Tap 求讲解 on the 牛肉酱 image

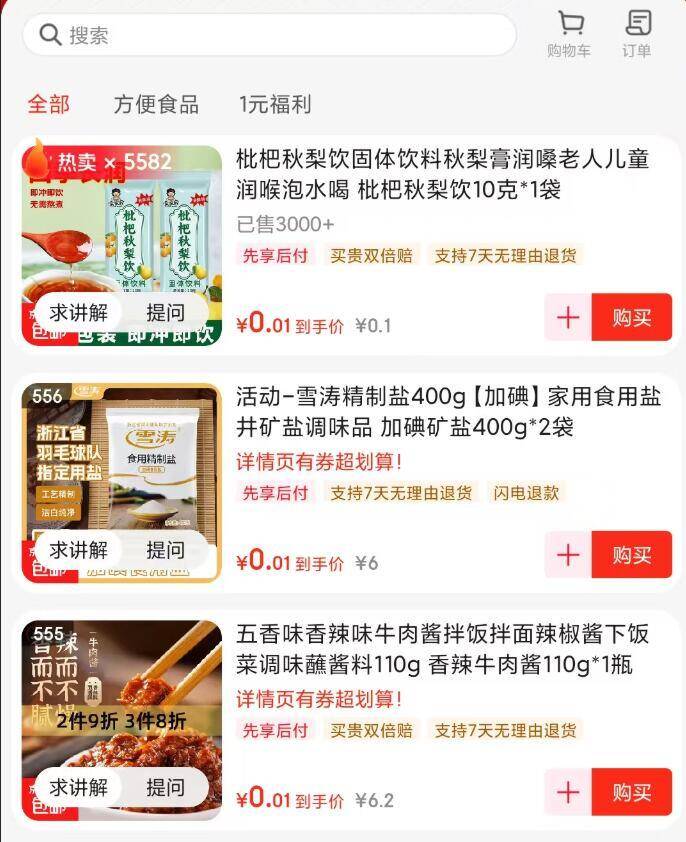[79, 787]
